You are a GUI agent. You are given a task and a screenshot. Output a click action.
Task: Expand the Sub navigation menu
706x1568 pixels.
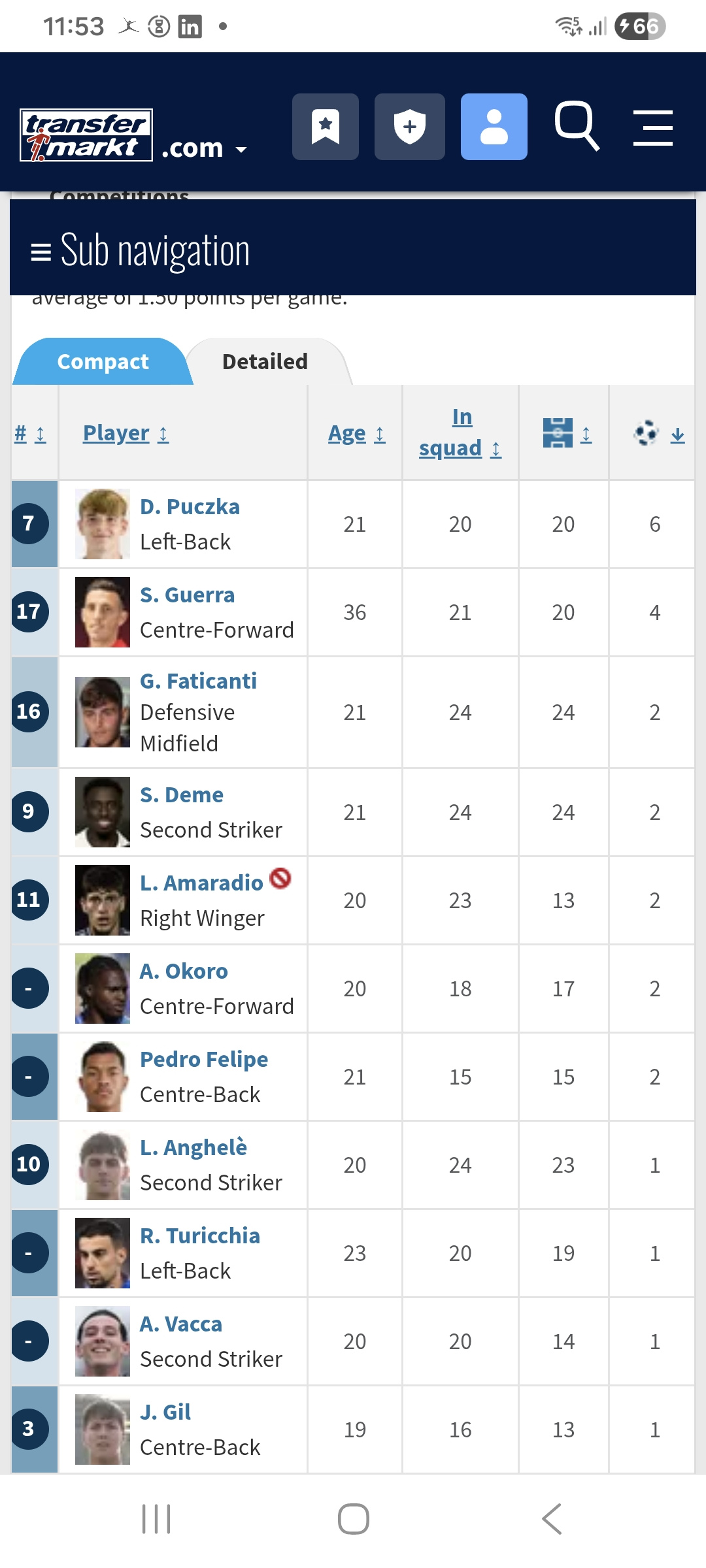[141, 251]
